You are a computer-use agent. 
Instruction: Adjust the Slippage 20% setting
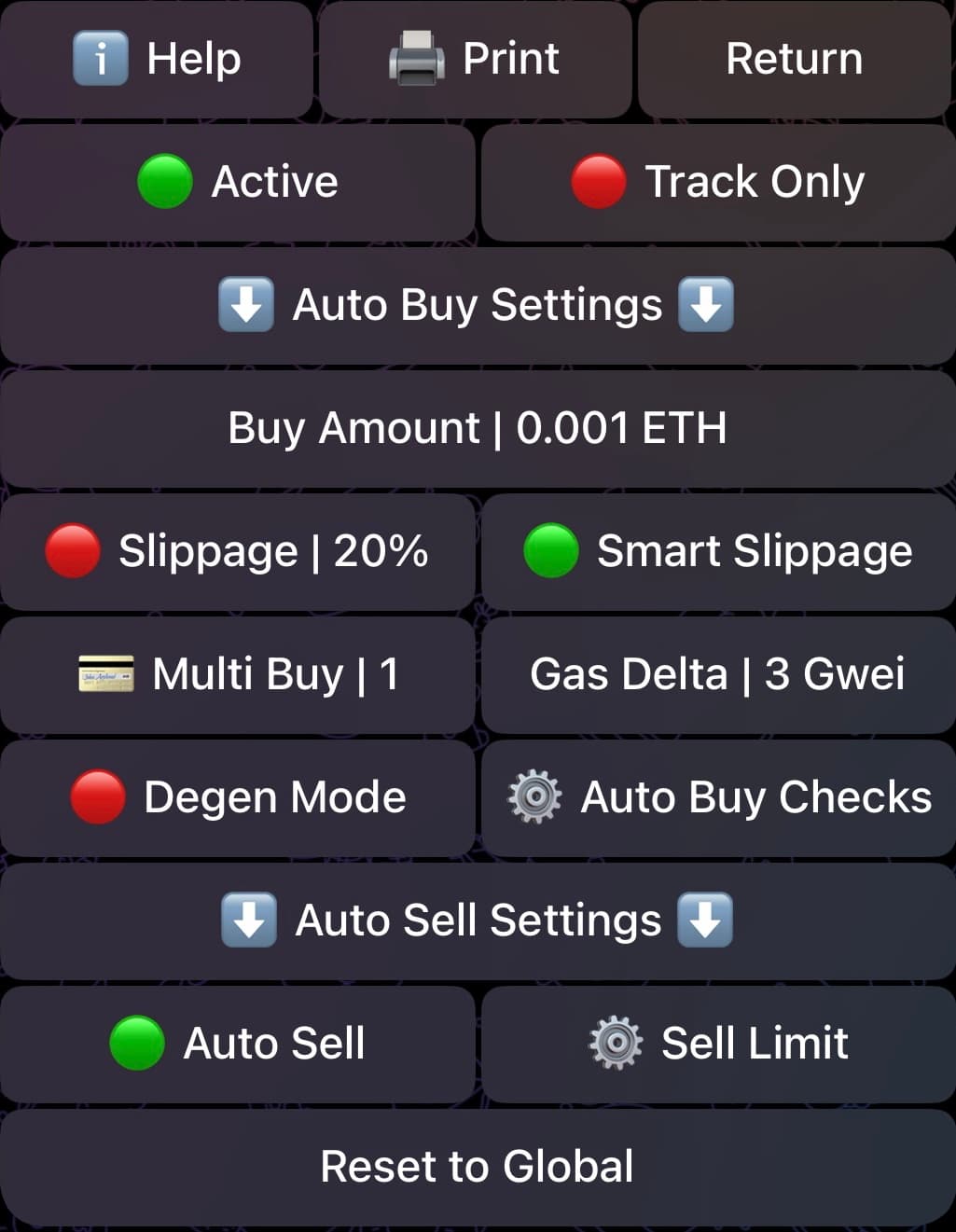click(x=236, y=550)
